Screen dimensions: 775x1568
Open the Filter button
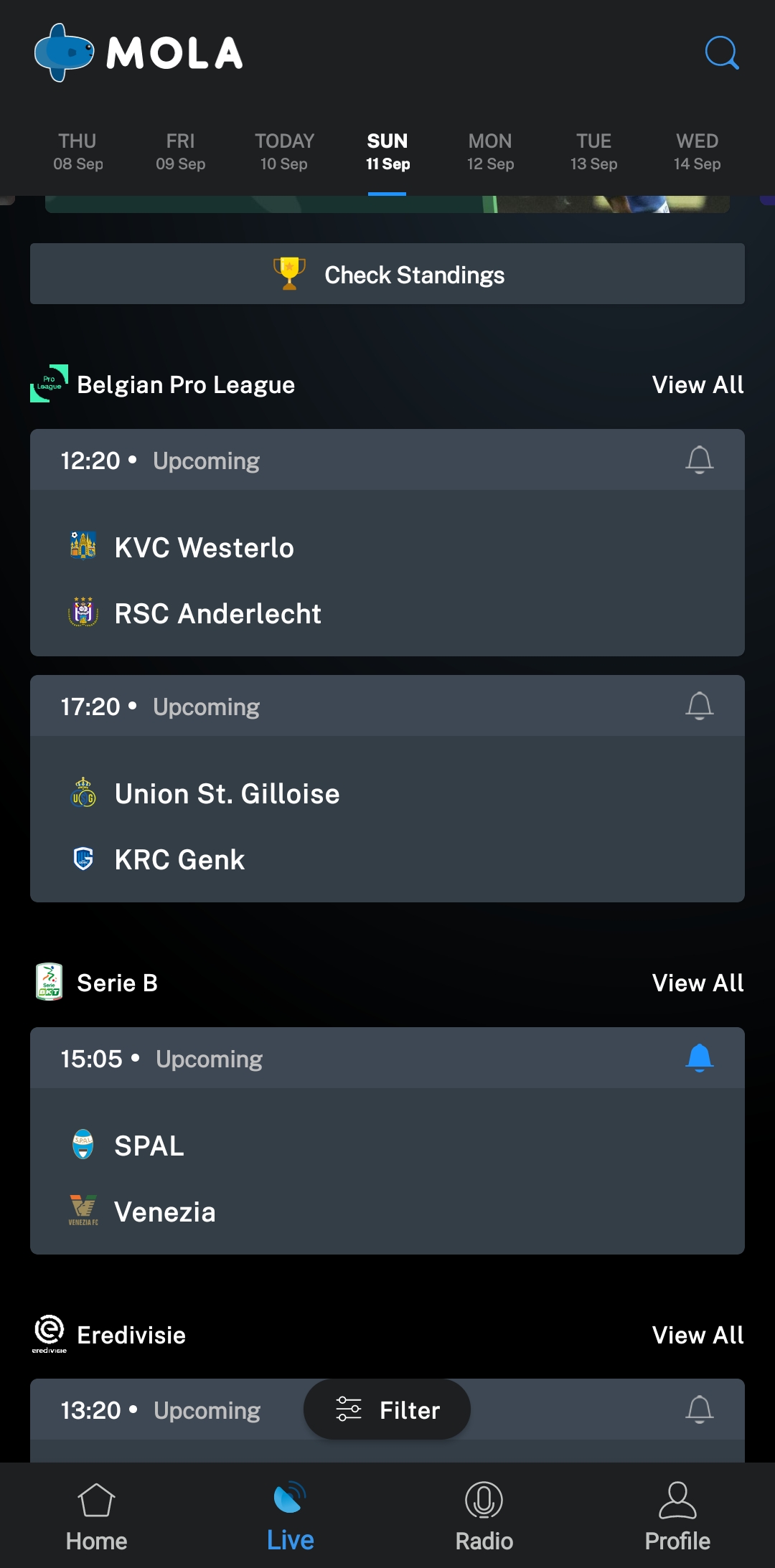point(387,1409)
